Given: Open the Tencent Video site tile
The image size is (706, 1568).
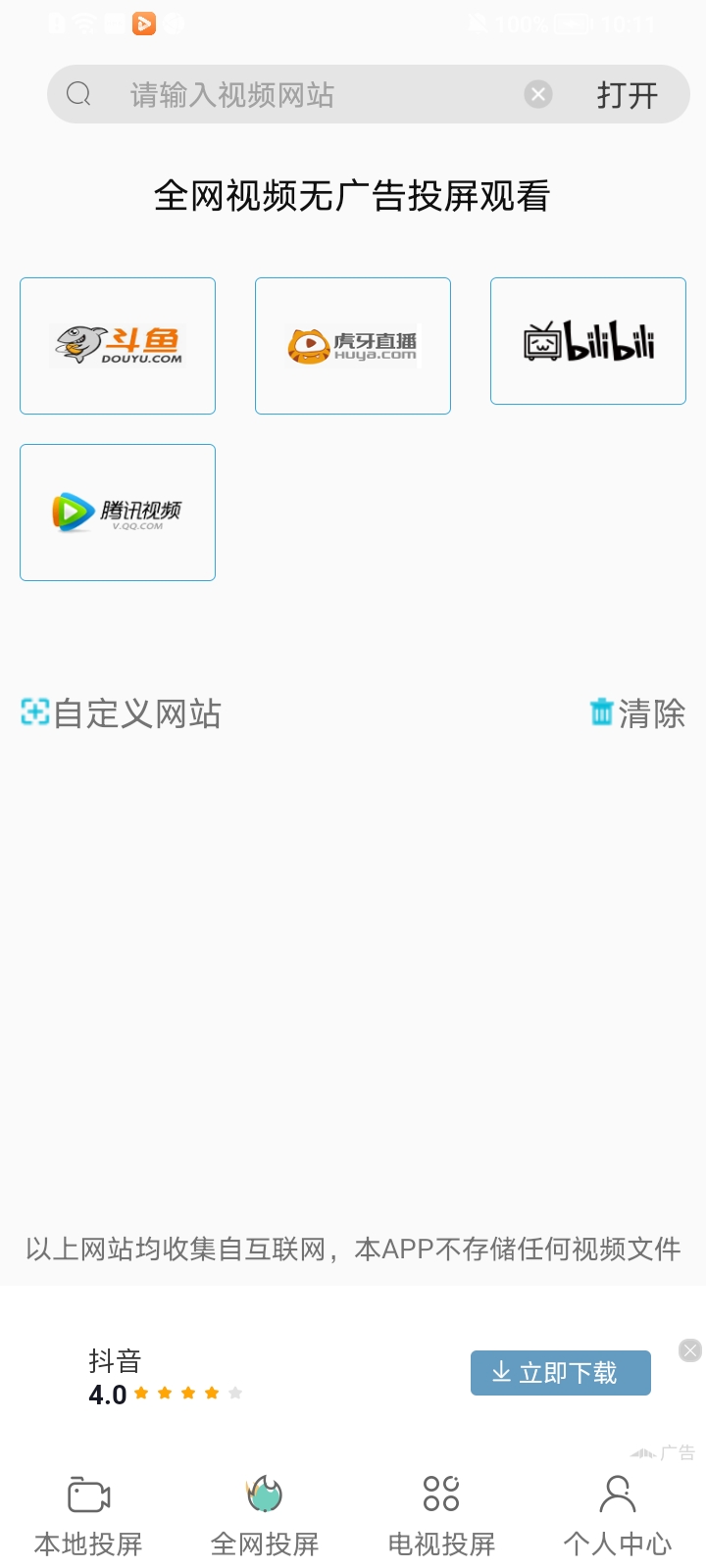Looking at the screenshot, I should point(118,512).
